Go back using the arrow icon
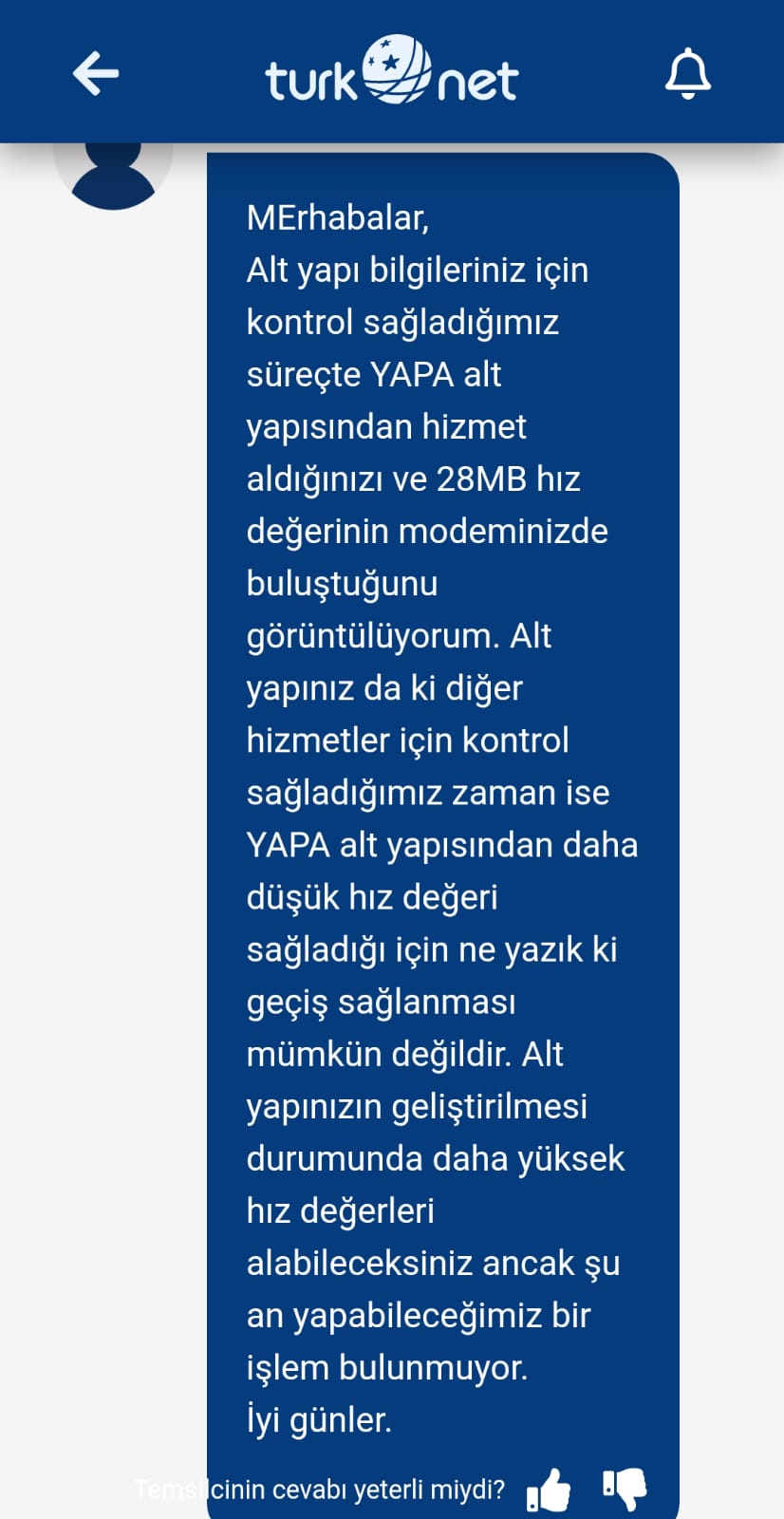Screen dimensions: 784x1519 pyautogui.click(x=96, y=74)
